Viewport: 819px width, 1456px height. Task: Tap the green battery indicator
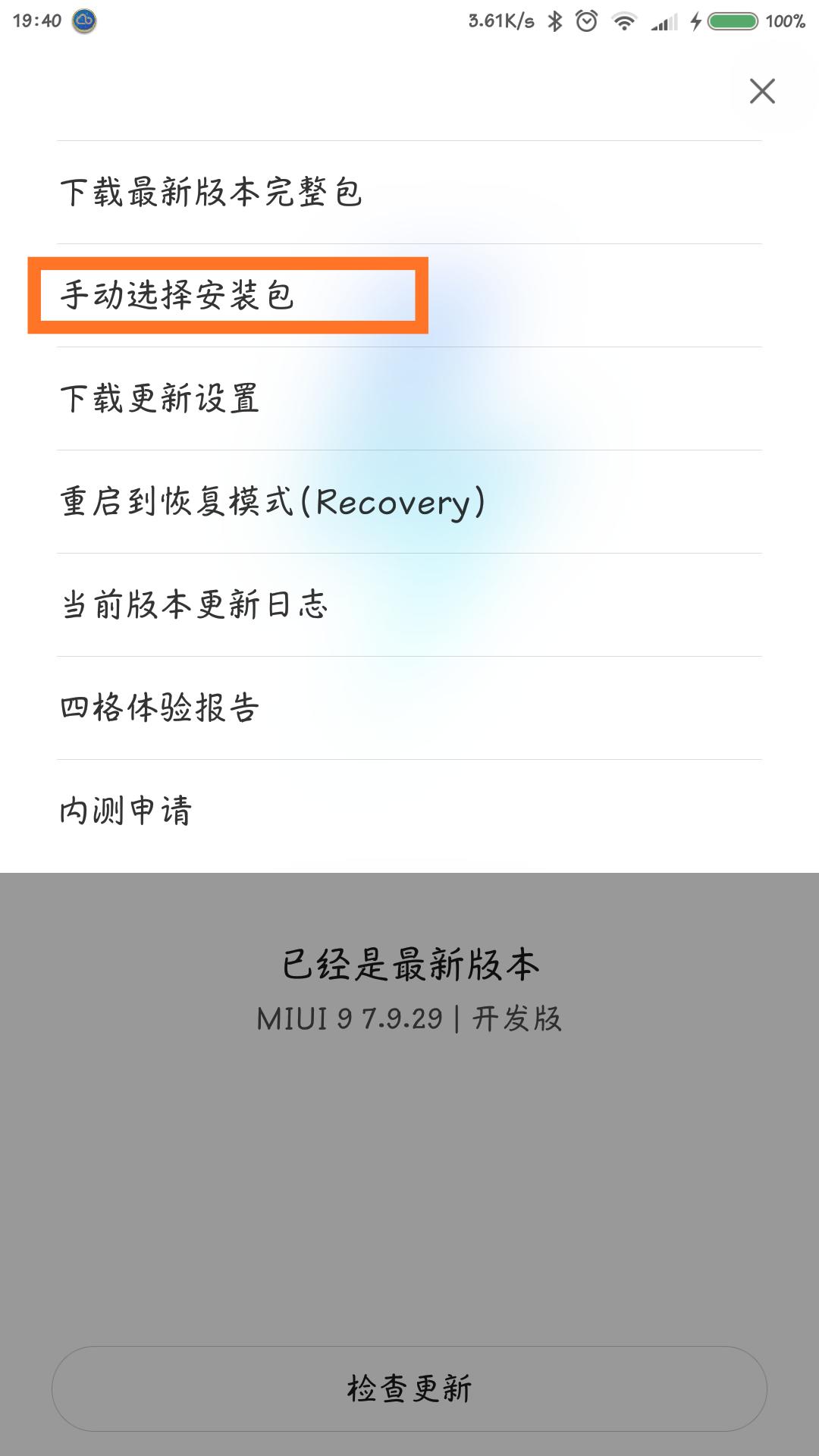tap(732, 20)
